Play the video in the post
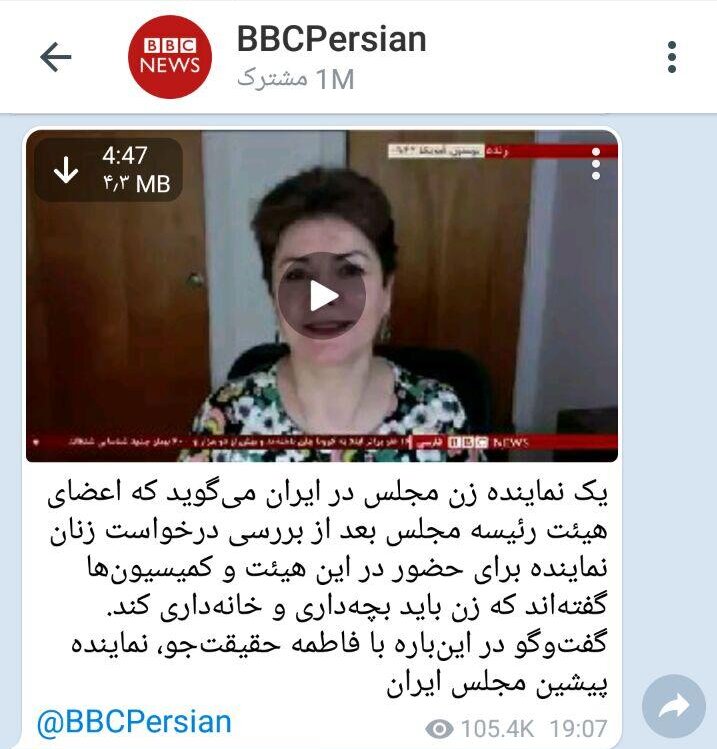The width and height of the screenshot is (717, 749). tap(322, 296)
